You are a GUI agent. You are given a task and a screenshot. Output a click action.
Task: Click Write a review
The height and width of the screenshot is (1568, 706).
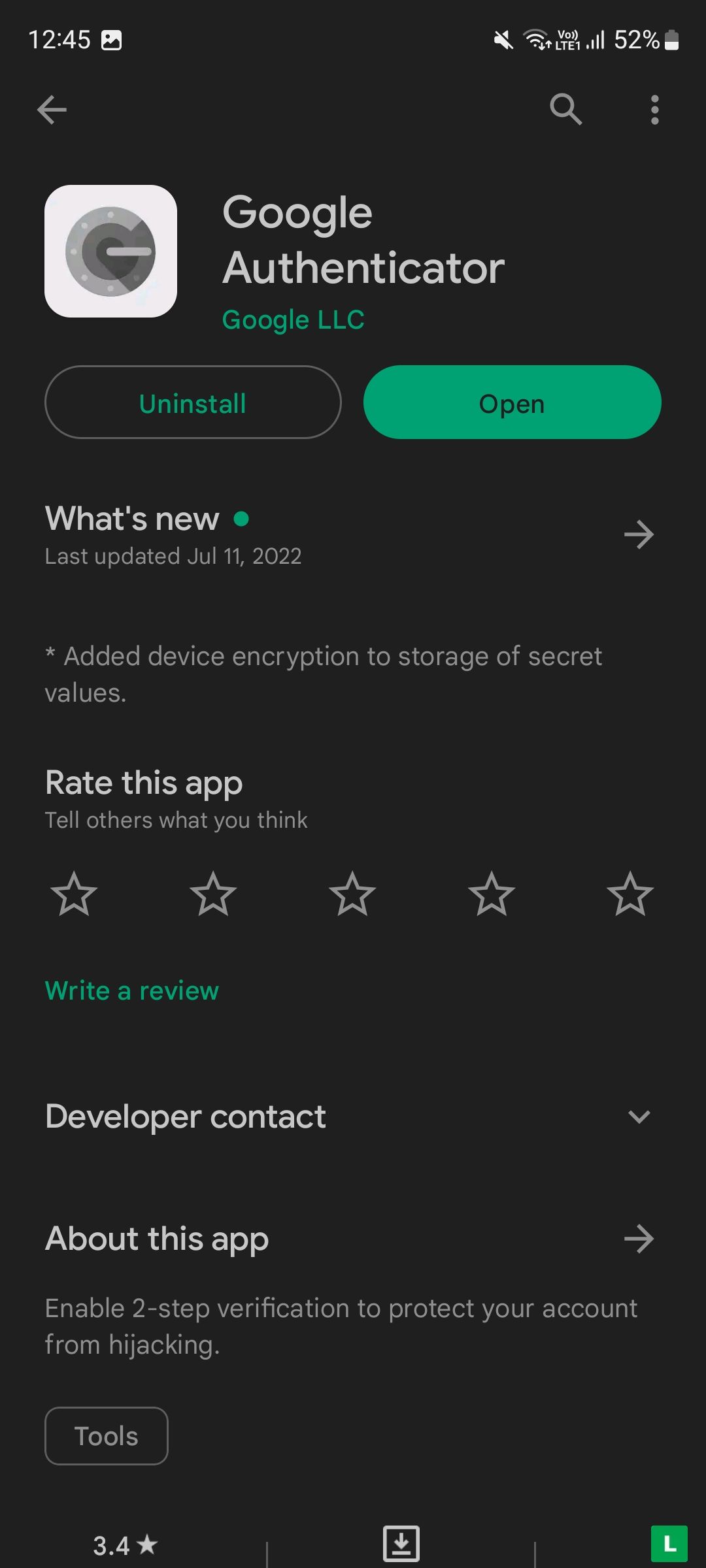pos(131,990)
